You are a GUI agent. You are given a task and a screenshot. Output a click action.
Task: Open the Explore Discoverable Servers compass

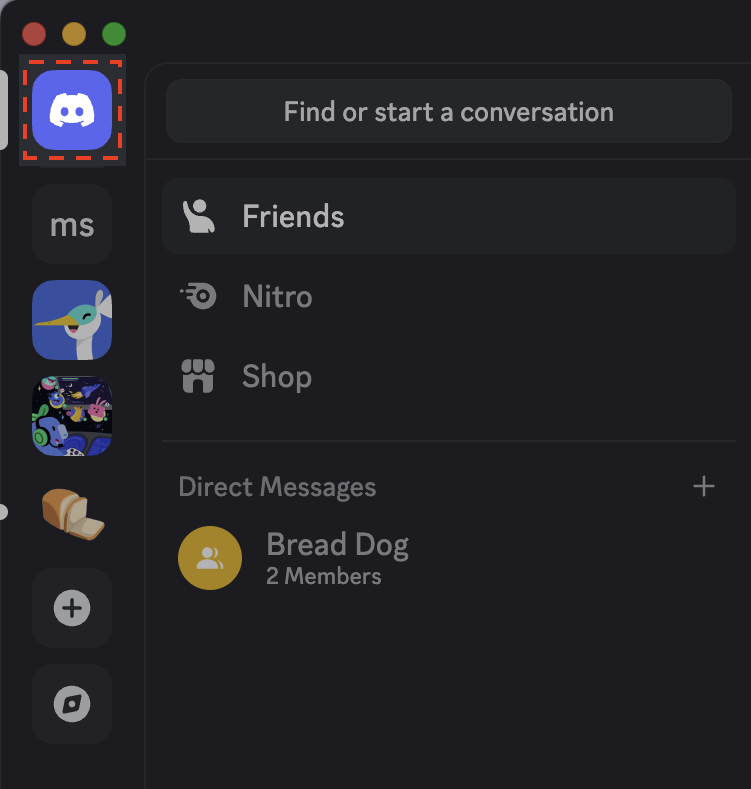click(x=71, y=704)
